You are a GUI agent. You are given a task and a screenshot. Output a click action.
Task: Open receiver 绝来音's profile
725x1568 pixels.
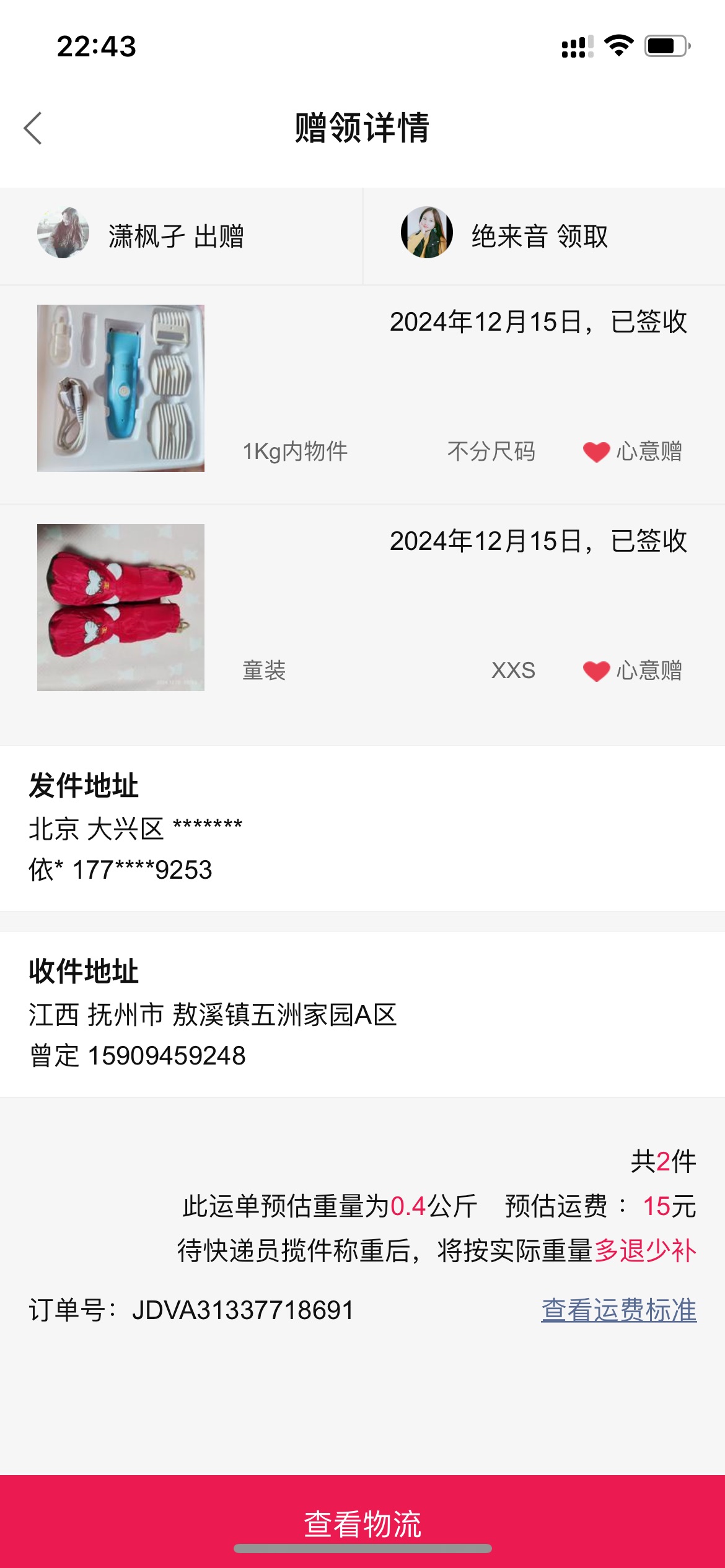coord(426,233)
